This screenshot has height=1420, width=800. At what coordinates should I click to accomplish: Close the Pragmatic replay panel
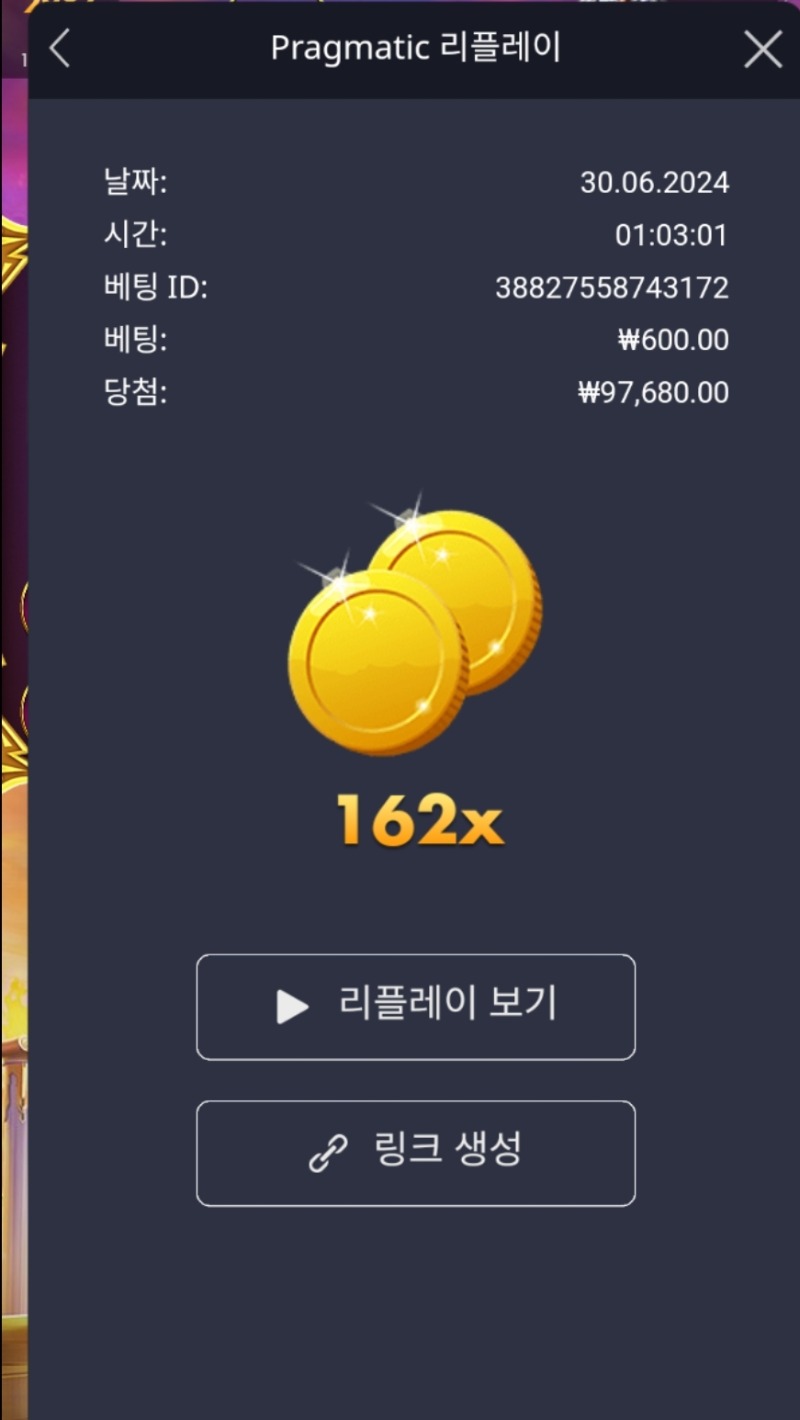tap(763, 49)
